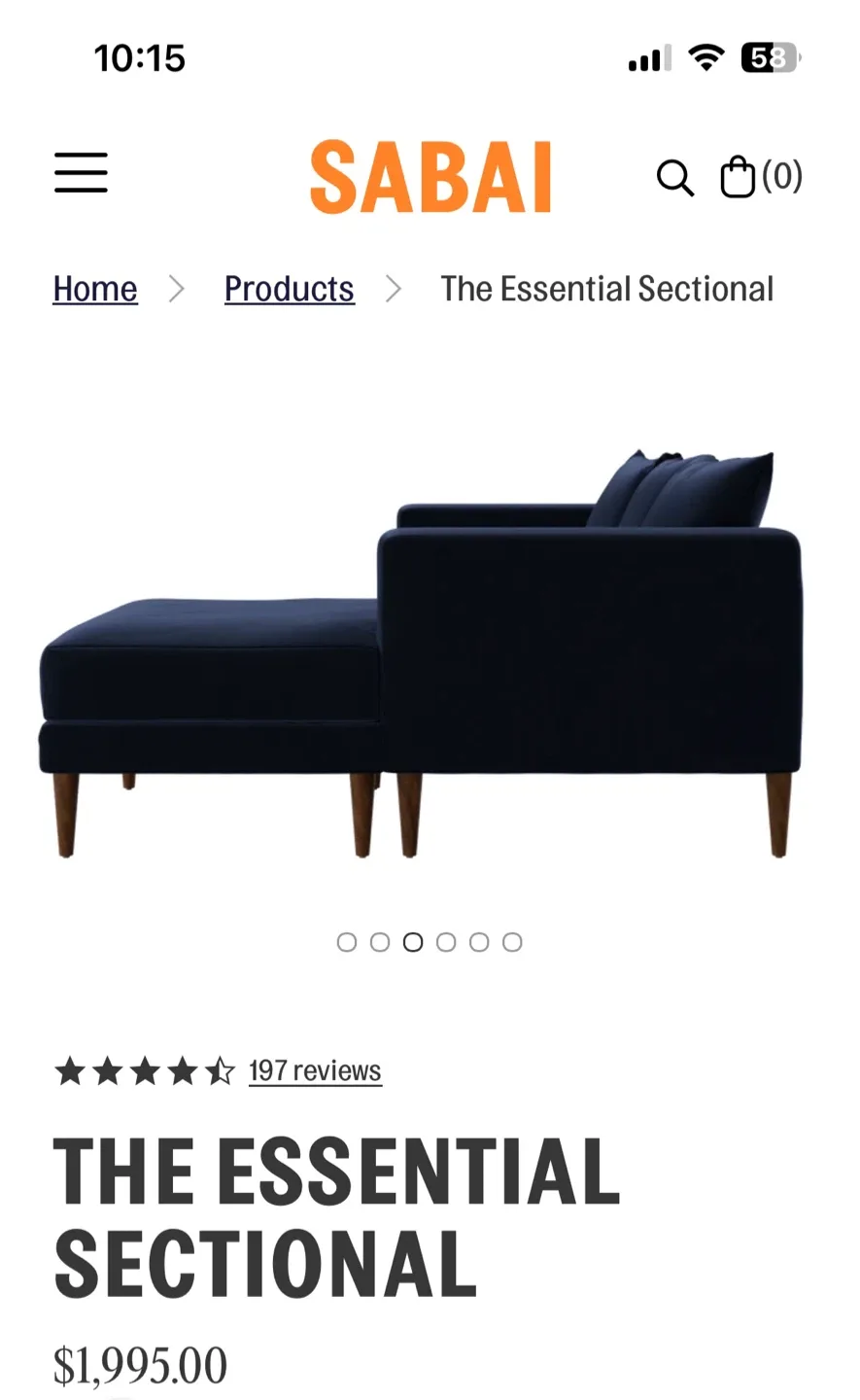This screenshot has width=860, height=1400.
Task: Select the last carousel indicator dot
Action: [x=512, y=941]
